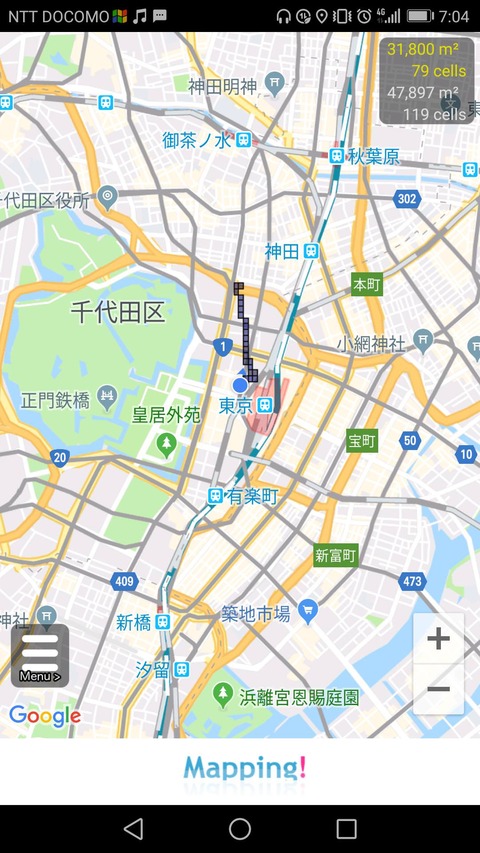
Task: Tap the 神田明神 shrine marker
Action: pos(274,86)
